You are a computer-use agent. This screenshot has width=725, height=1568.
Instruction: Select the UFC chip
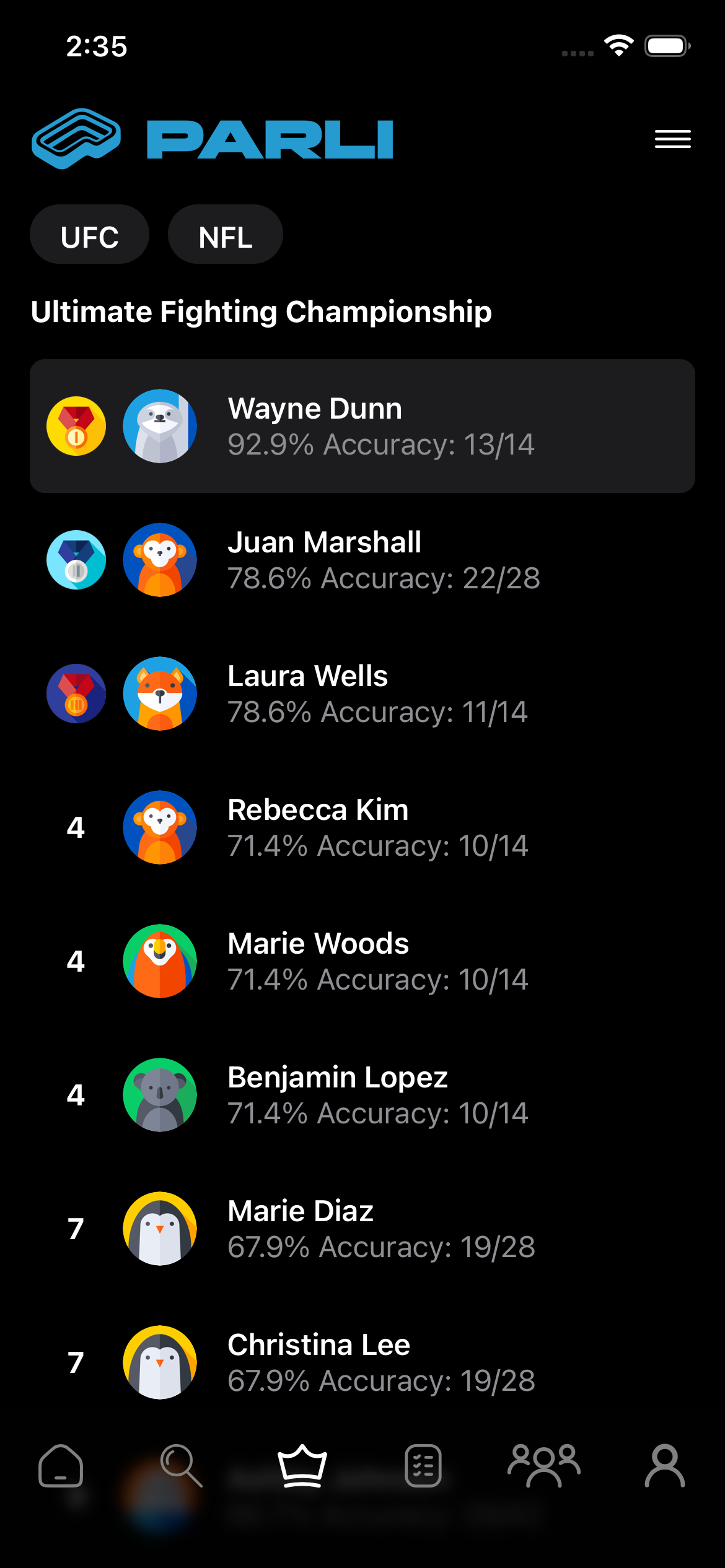[x=89, y=235]
